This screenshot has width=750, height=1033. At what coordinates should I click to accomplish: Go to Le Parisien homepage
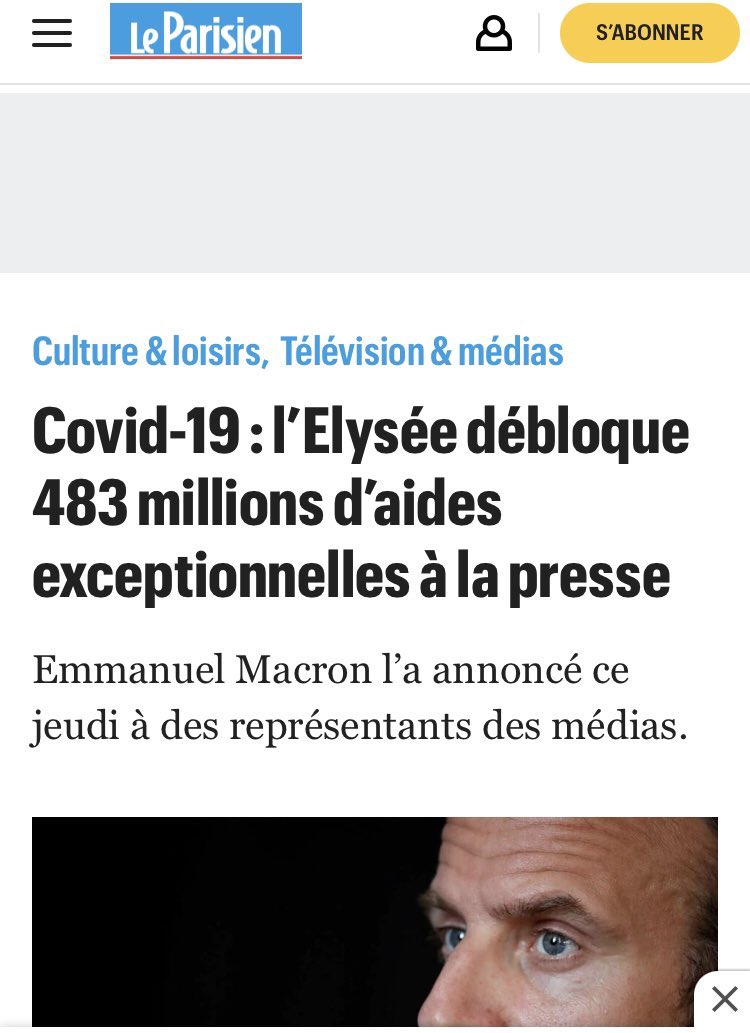[206, 32]
